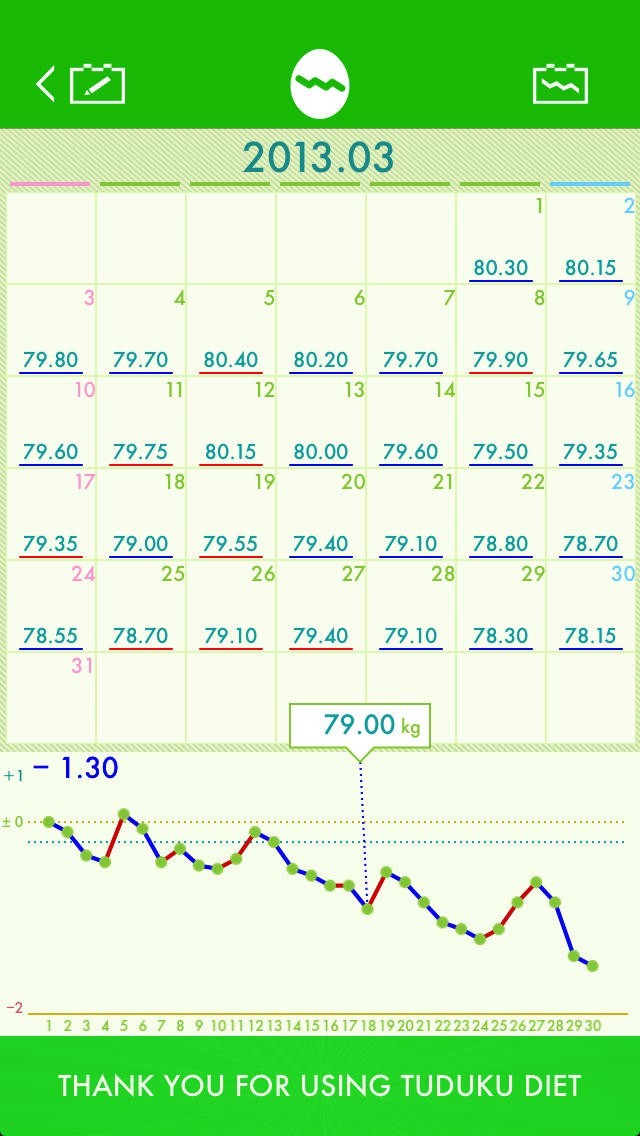Viewport: 640px width, 1136px height.
Task: Select March 2 showing 80.15
Action: coord(591,240)
